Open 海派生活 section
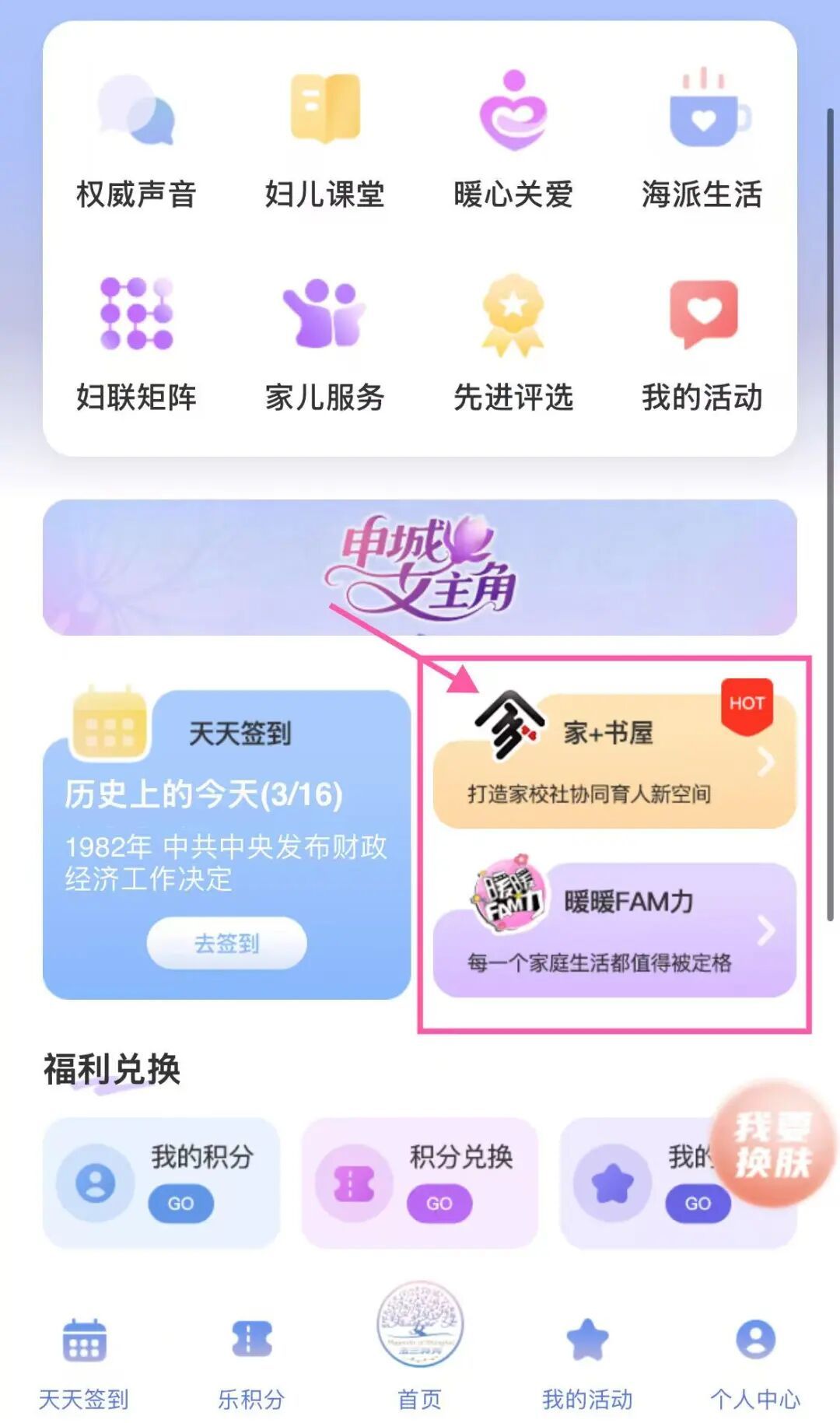The image size is (840, 1423). coord(702,140)
